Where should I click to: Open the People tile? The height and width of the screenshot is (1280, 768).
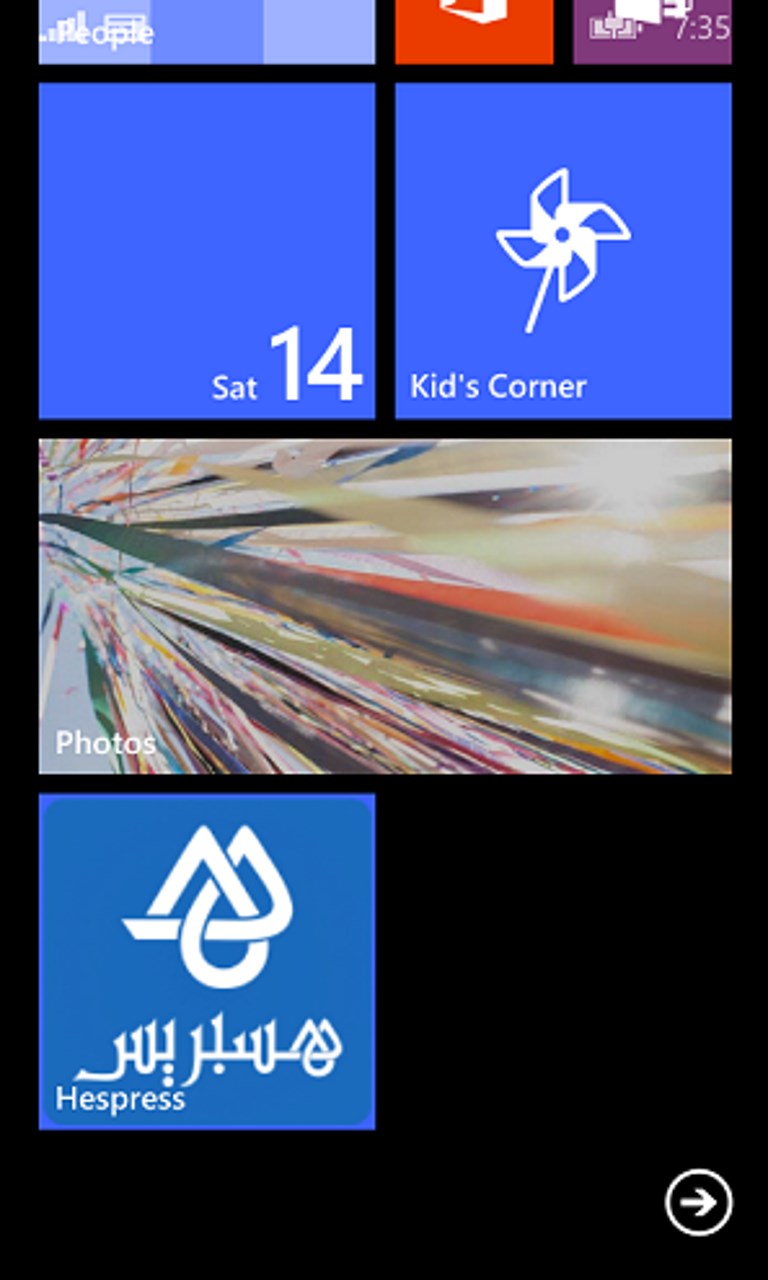tap(206, 32)
